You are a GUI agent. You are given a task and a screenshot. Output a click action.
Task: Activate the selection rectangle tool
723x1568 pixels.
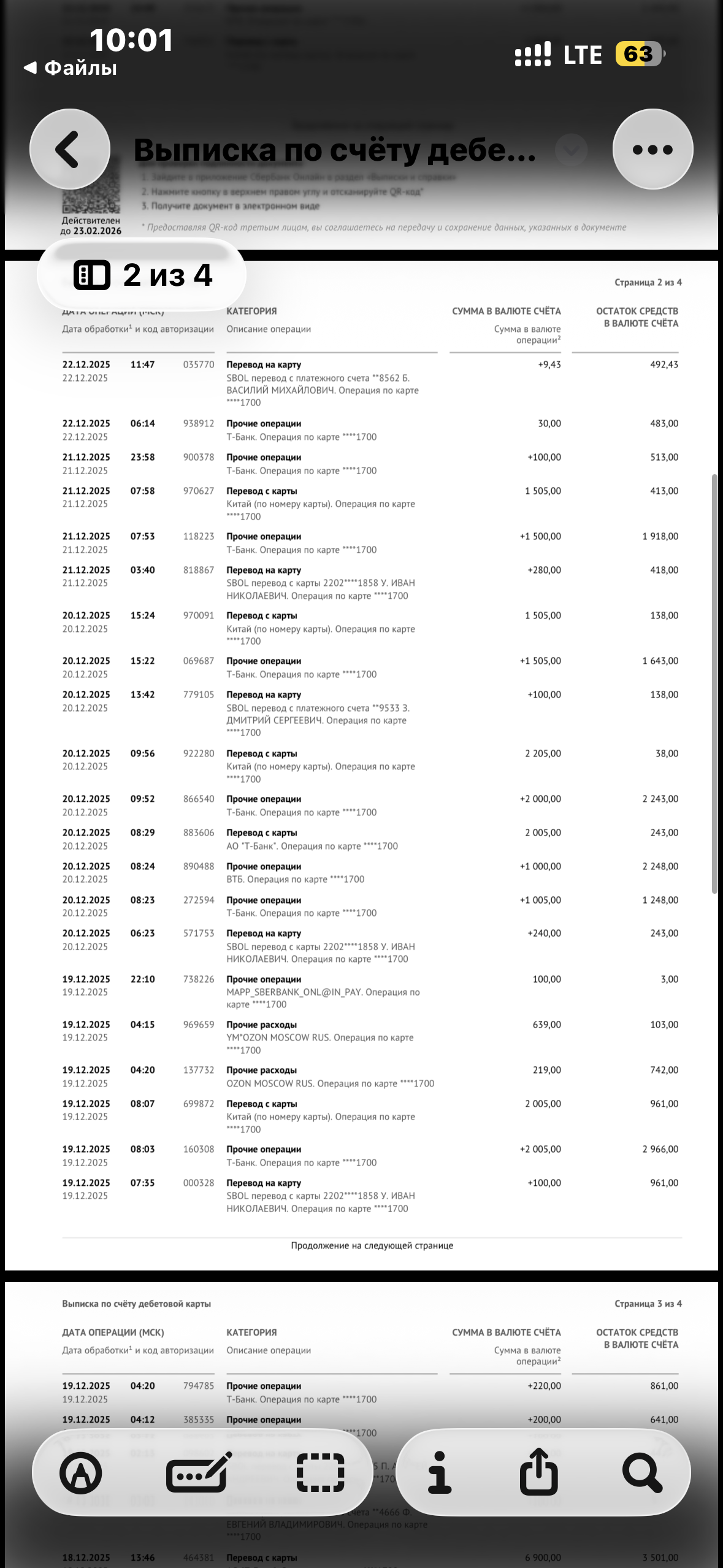coord(320,1472)
